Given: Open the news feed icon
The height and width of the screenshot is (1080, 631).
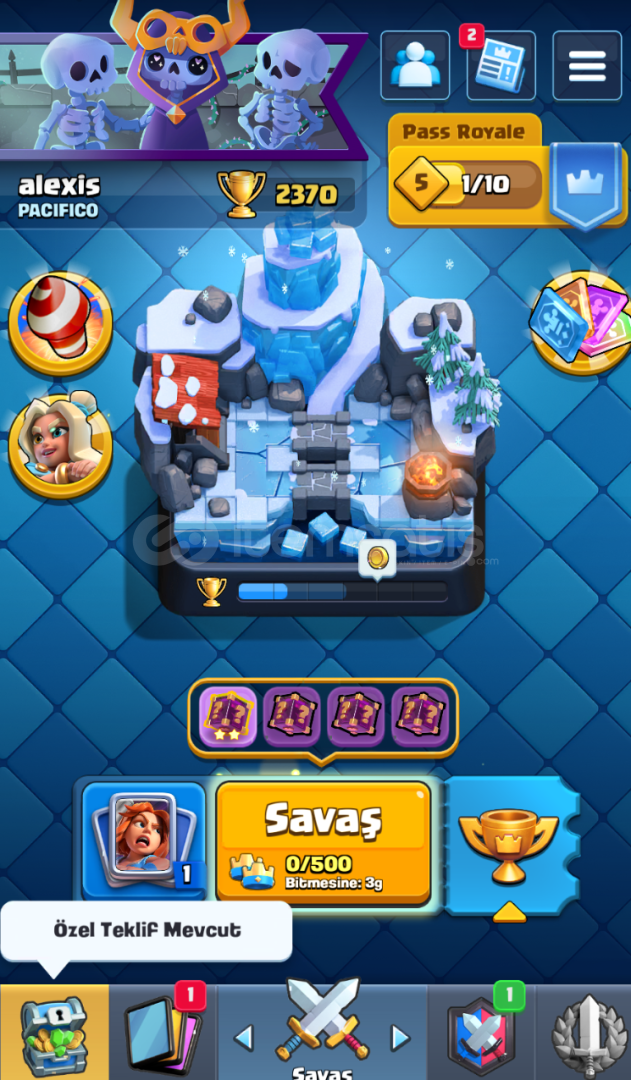Looking at the screenshot, I should (501, 65).
